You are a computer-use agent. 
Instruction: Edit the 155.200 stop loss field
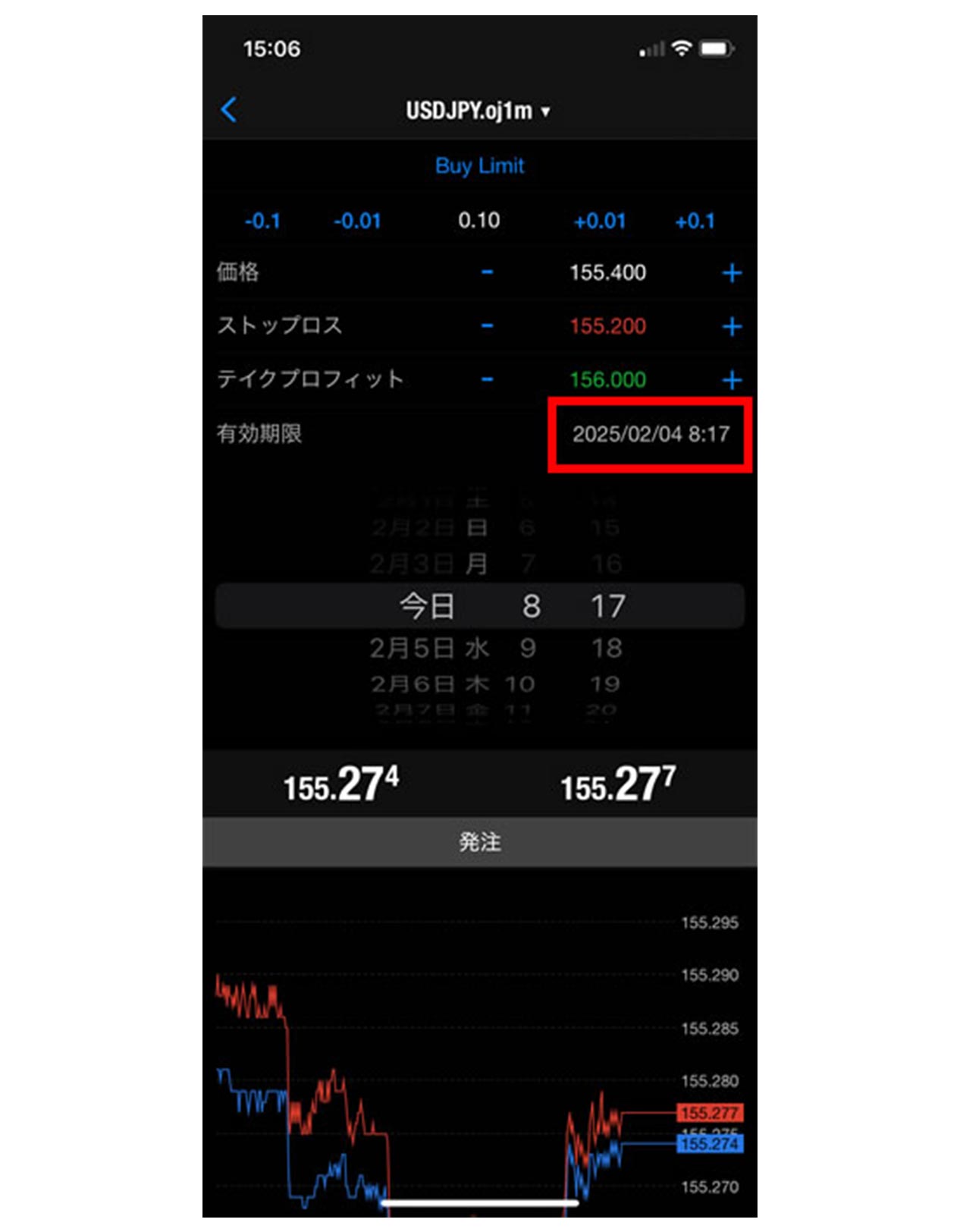[x=607, y=327]
